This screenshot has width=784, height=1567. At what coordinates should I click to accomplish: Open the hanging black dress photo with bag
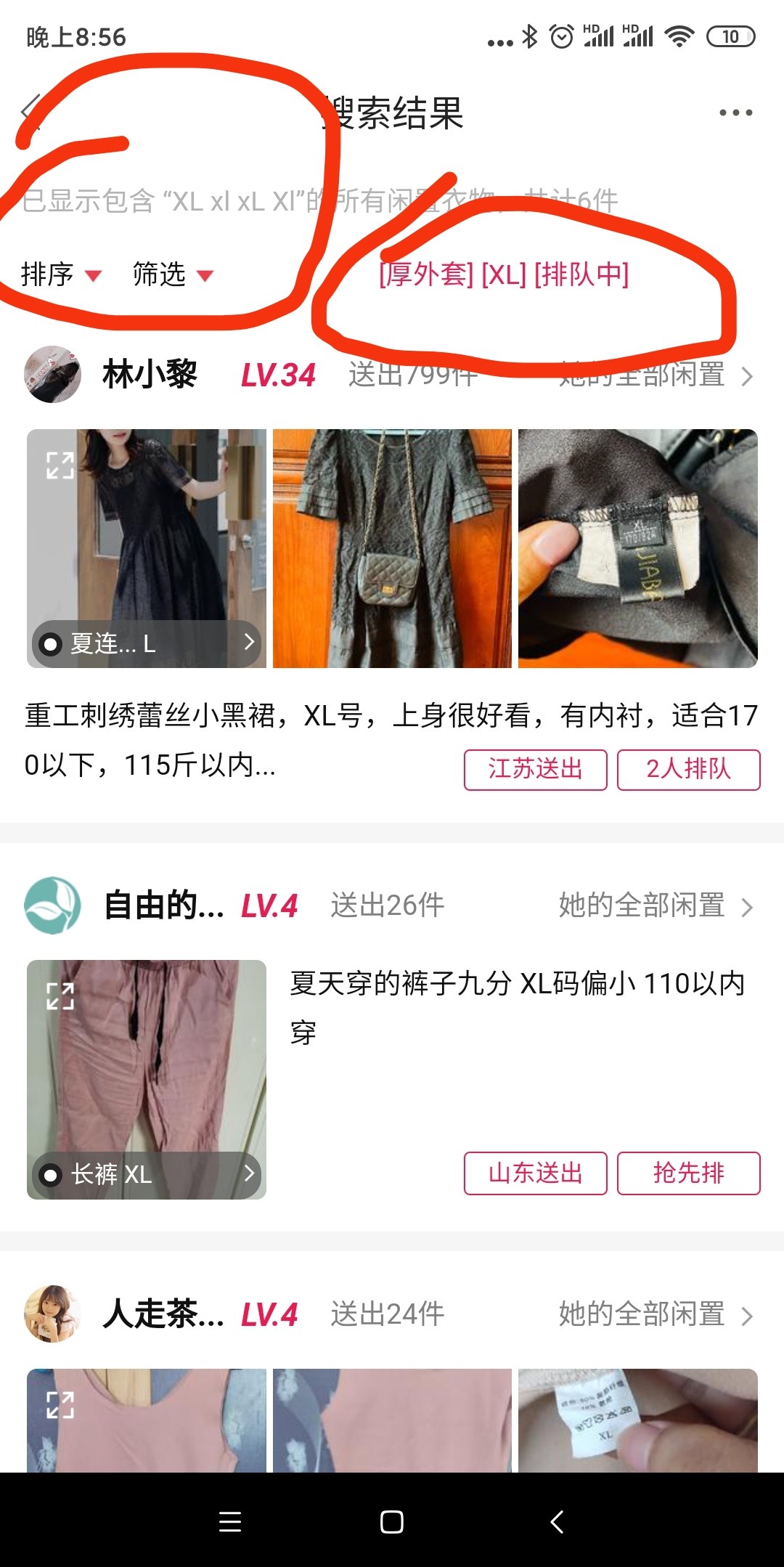392,548
